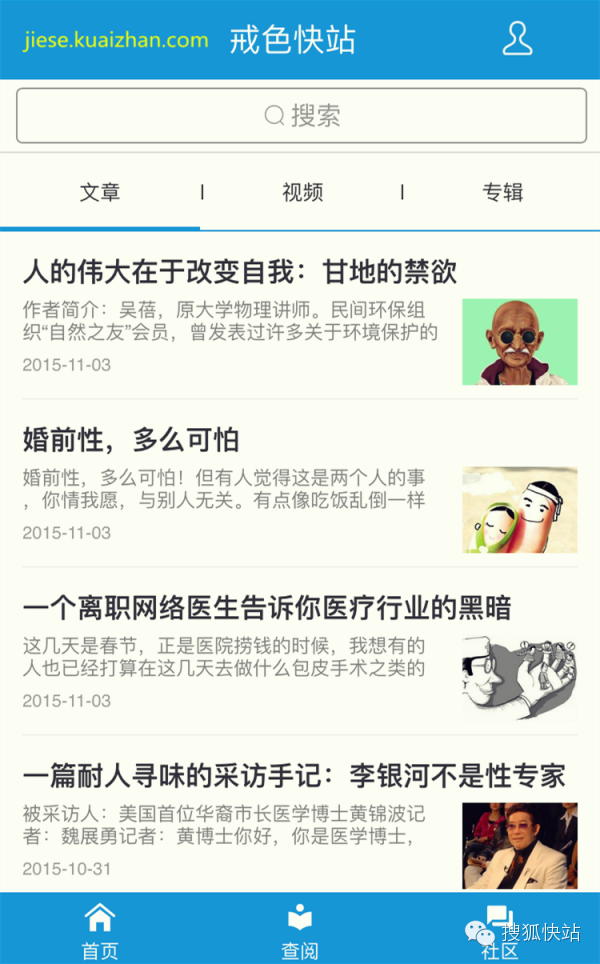Open article 一个离职网络医生告诉你医疗行业的黑暗
The width and height of the screenshot is (600, 964).
267,608
